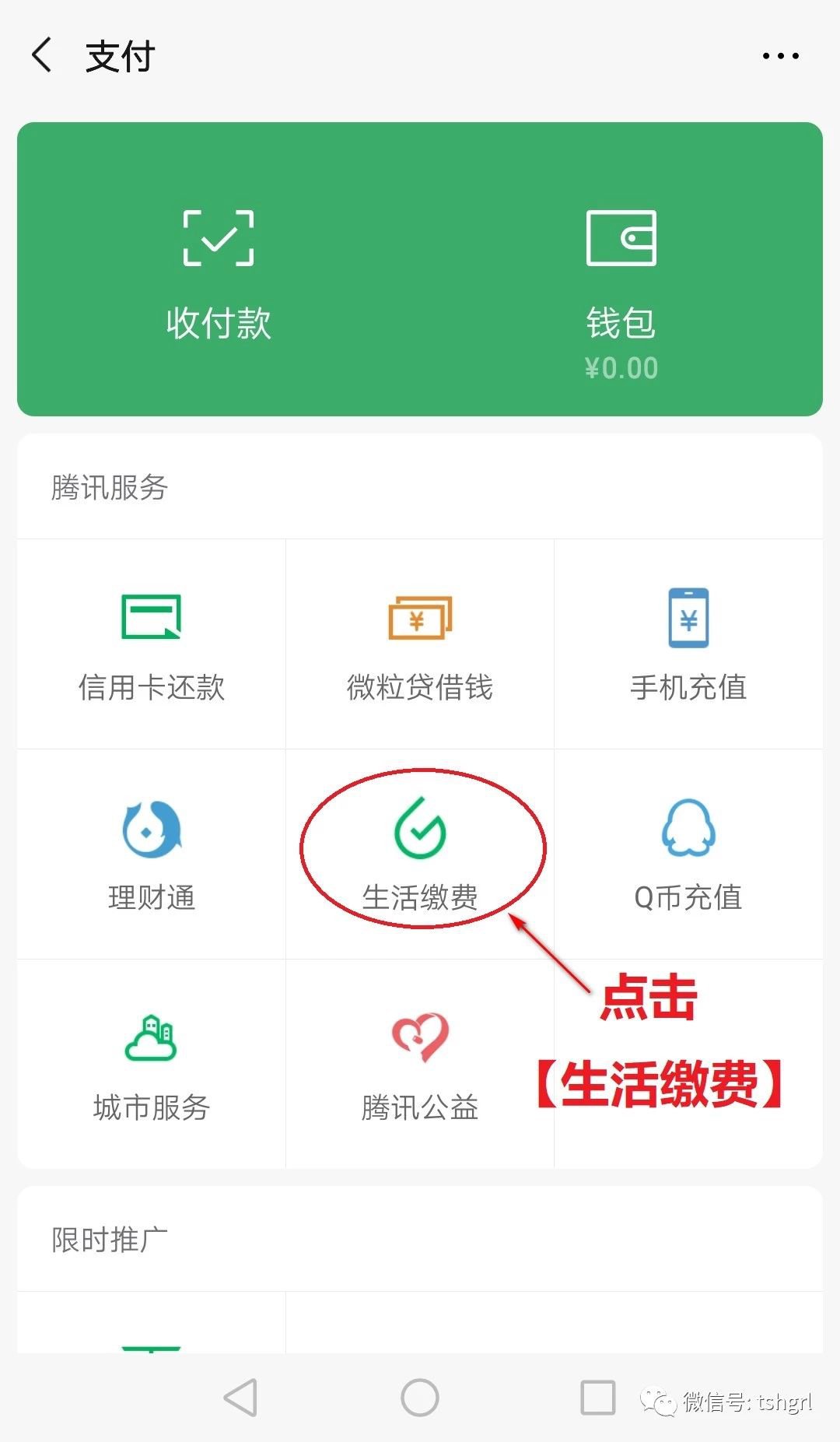
Task: Open recent apps from the navigation bar
Action: [x=598, y=1398]
